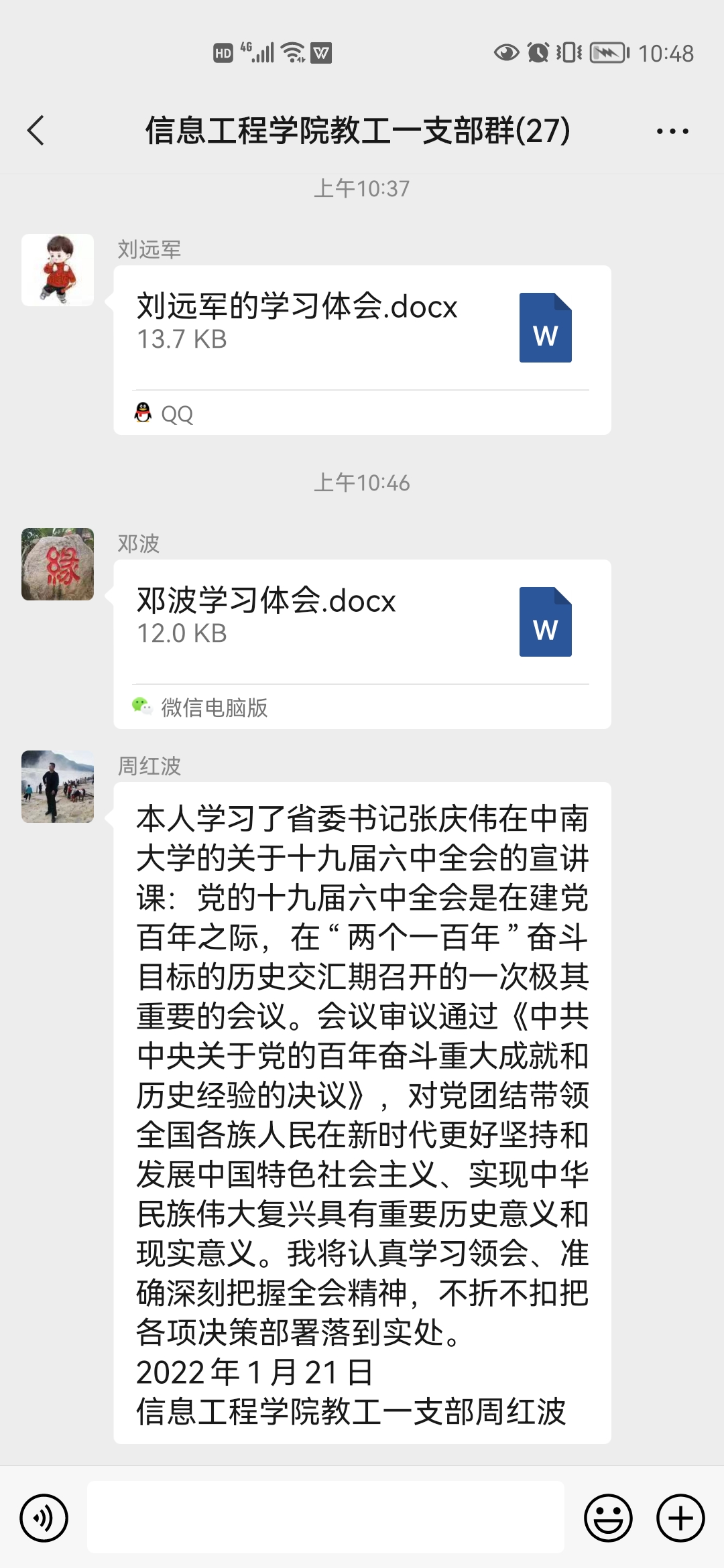View 刘远军's profile avatar

point(58,270)
